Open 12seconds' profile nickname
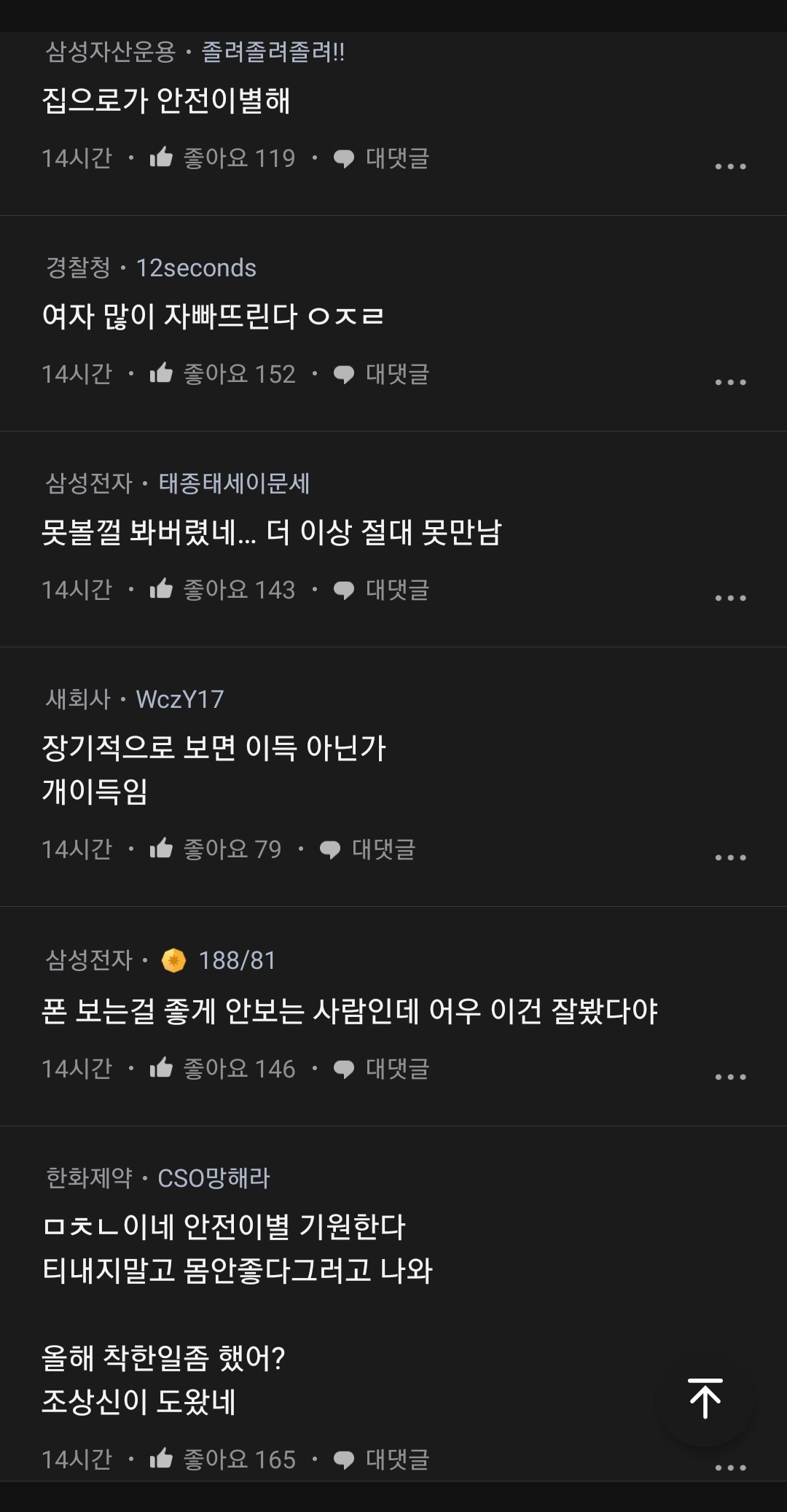Image resolution: width=787 pixels, height=1512 pixels. 196,268
